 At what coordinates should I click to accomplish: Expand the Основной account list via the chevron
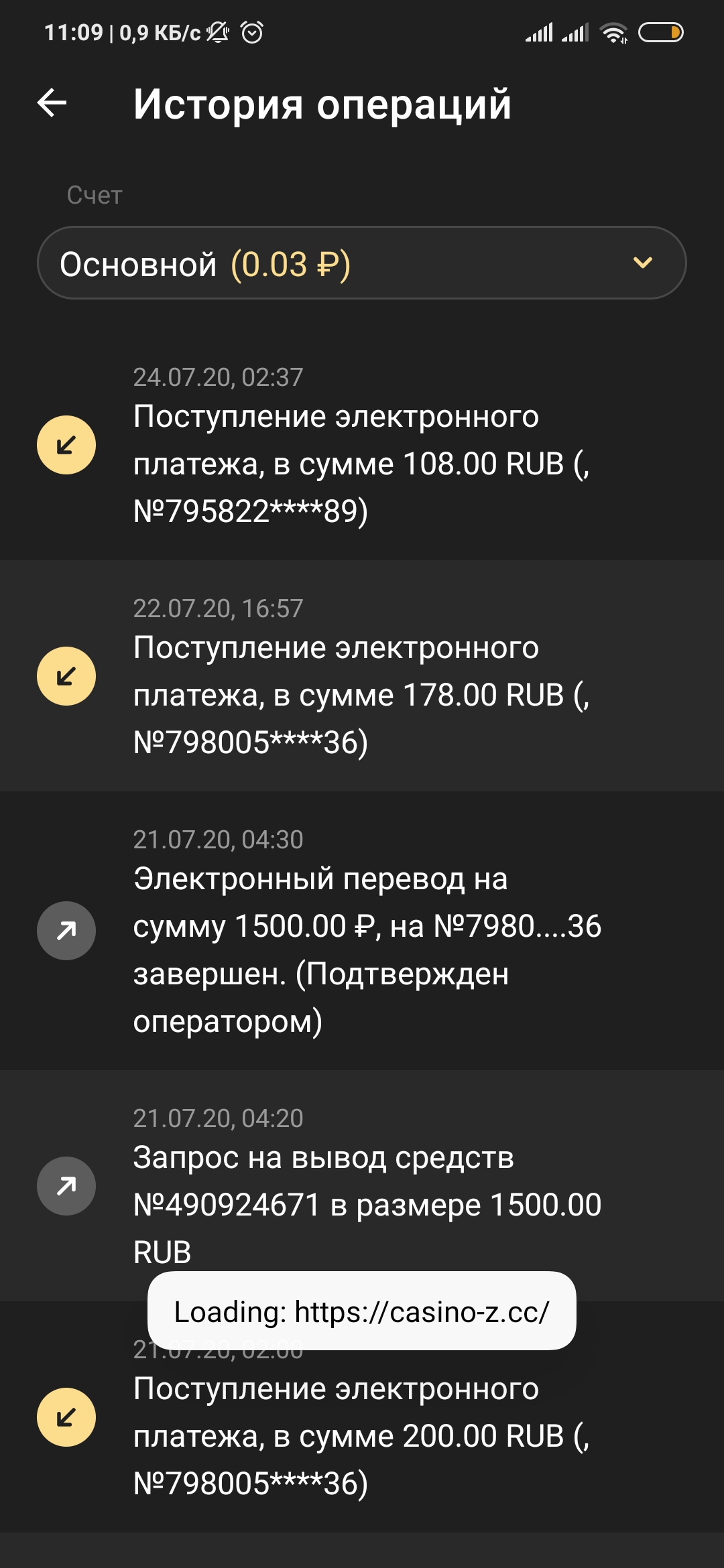click(642, 263)
